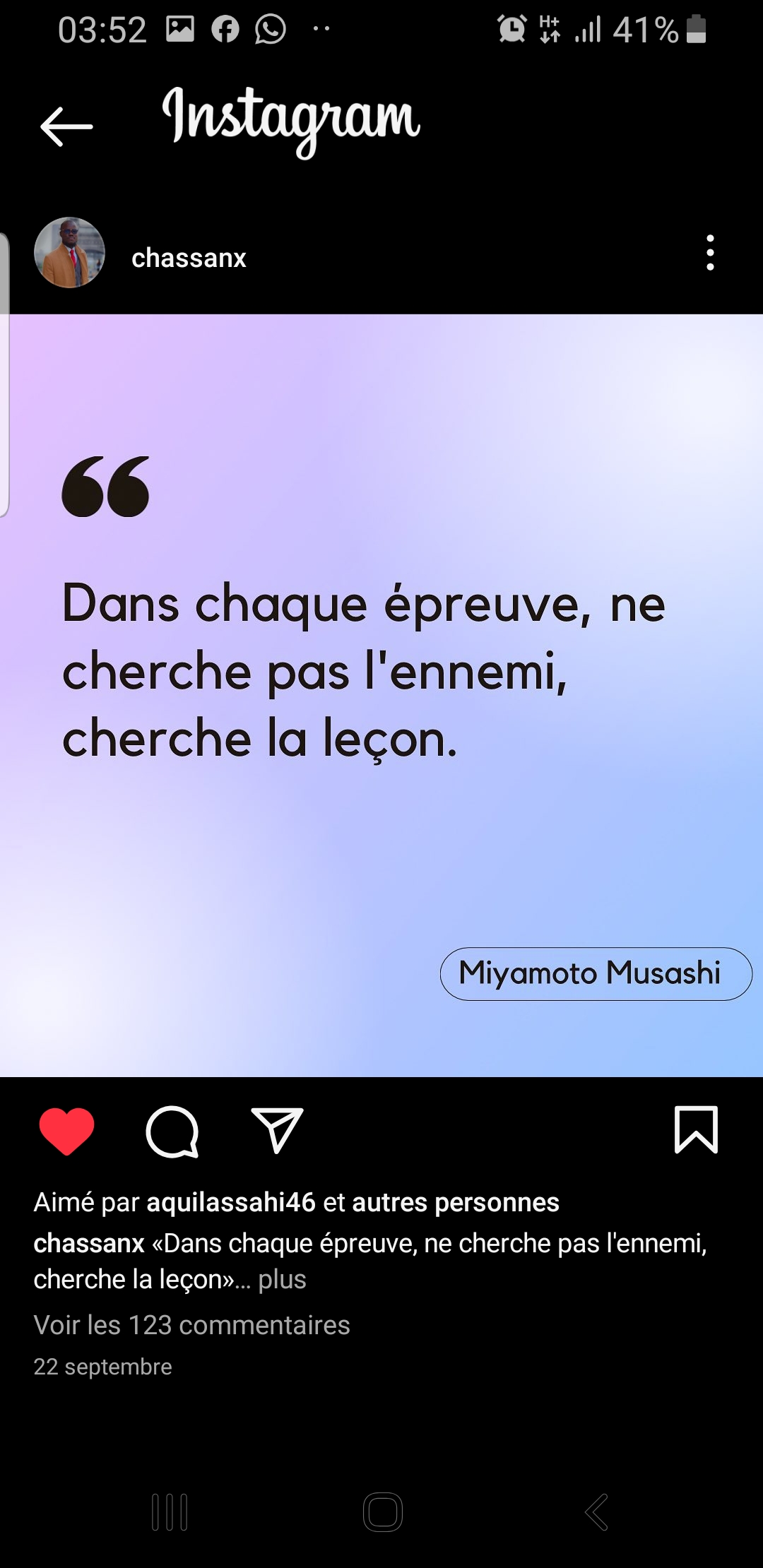Viewport: 763px width, 1568px height.
Task: Open the recent apps button
Action: (170, 1512)
